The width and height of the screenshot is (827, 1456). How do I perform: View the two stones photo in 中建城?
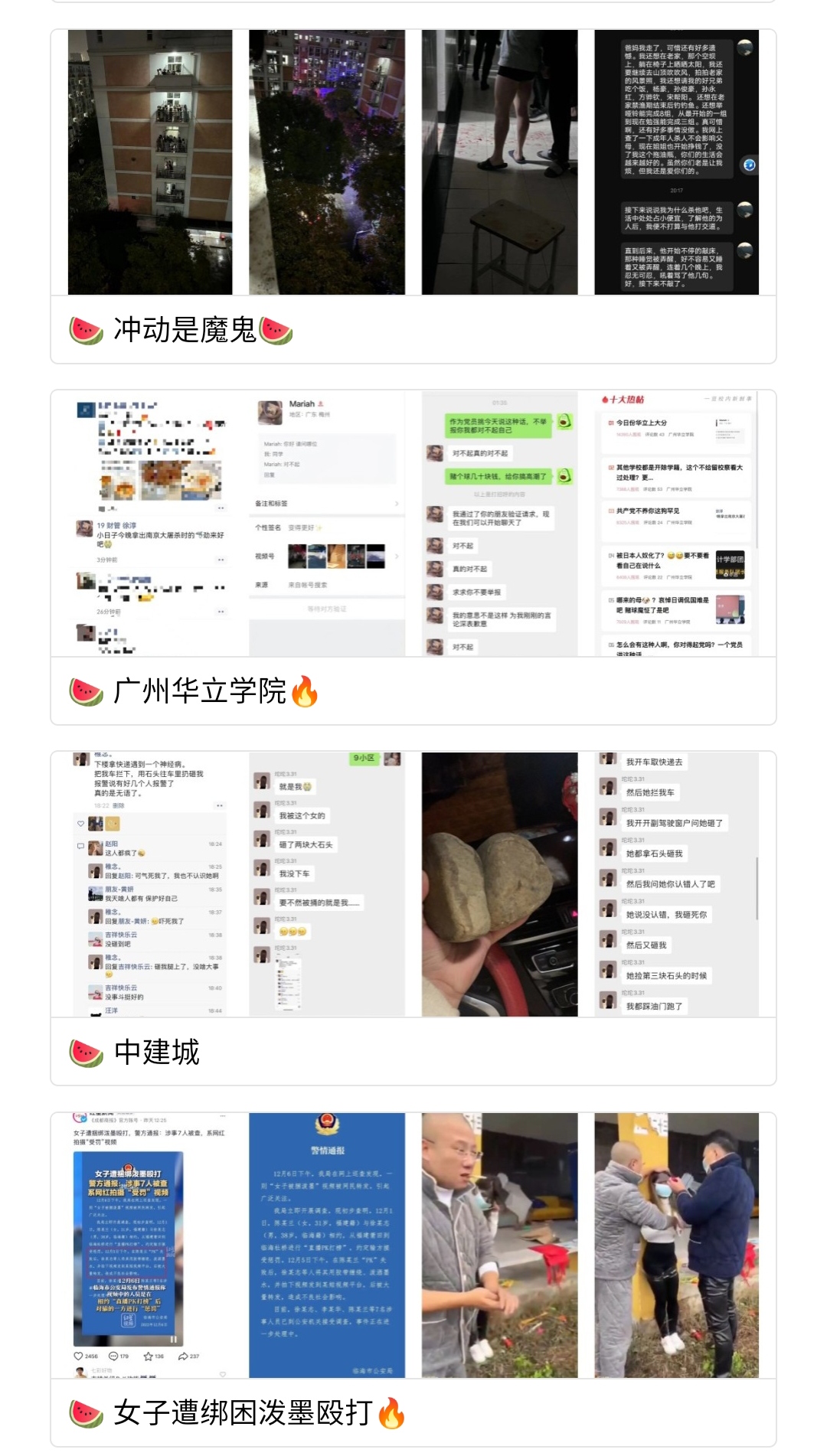pyautogui.click(x=499, y=884)
